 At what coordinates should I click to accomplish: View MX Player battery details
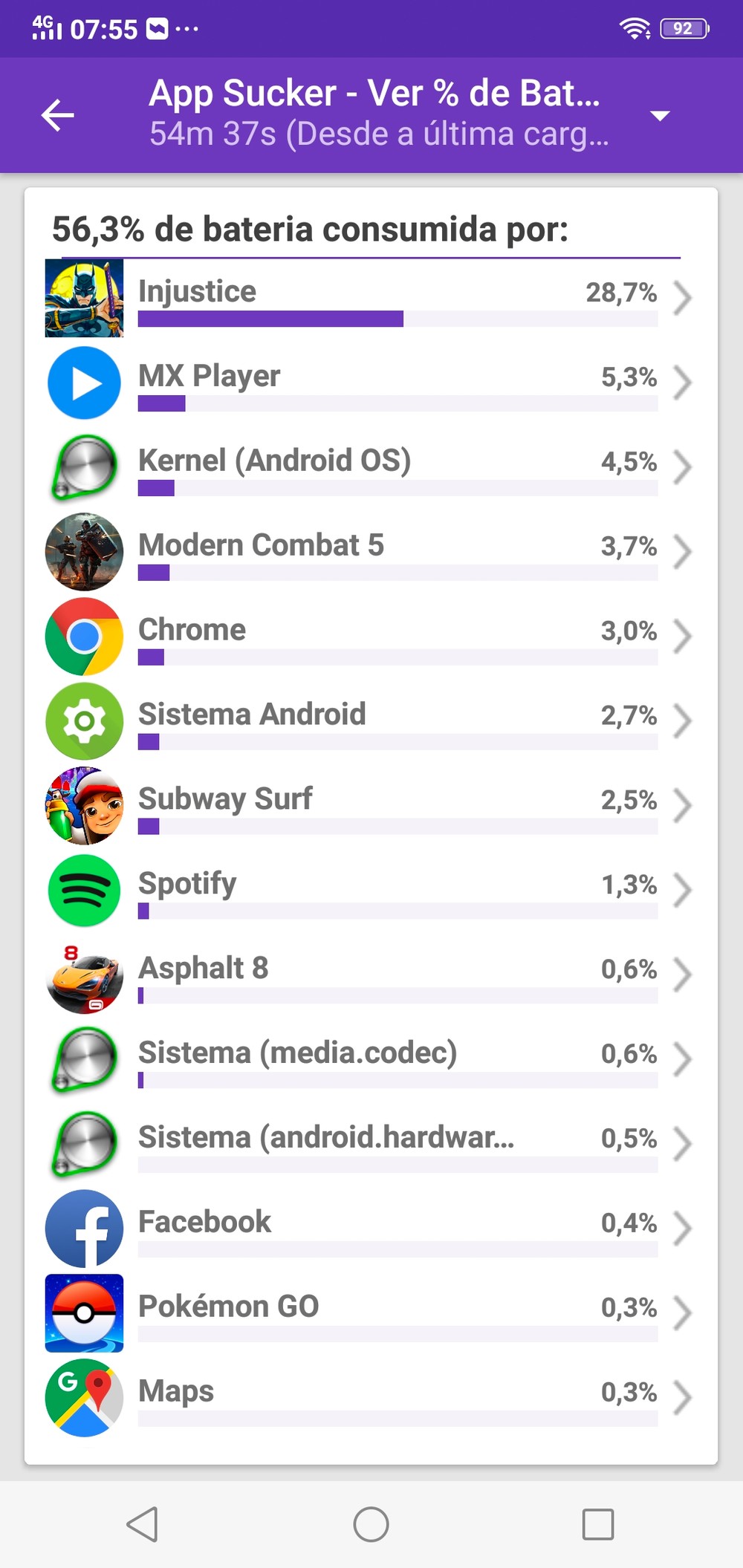[371, 383]
